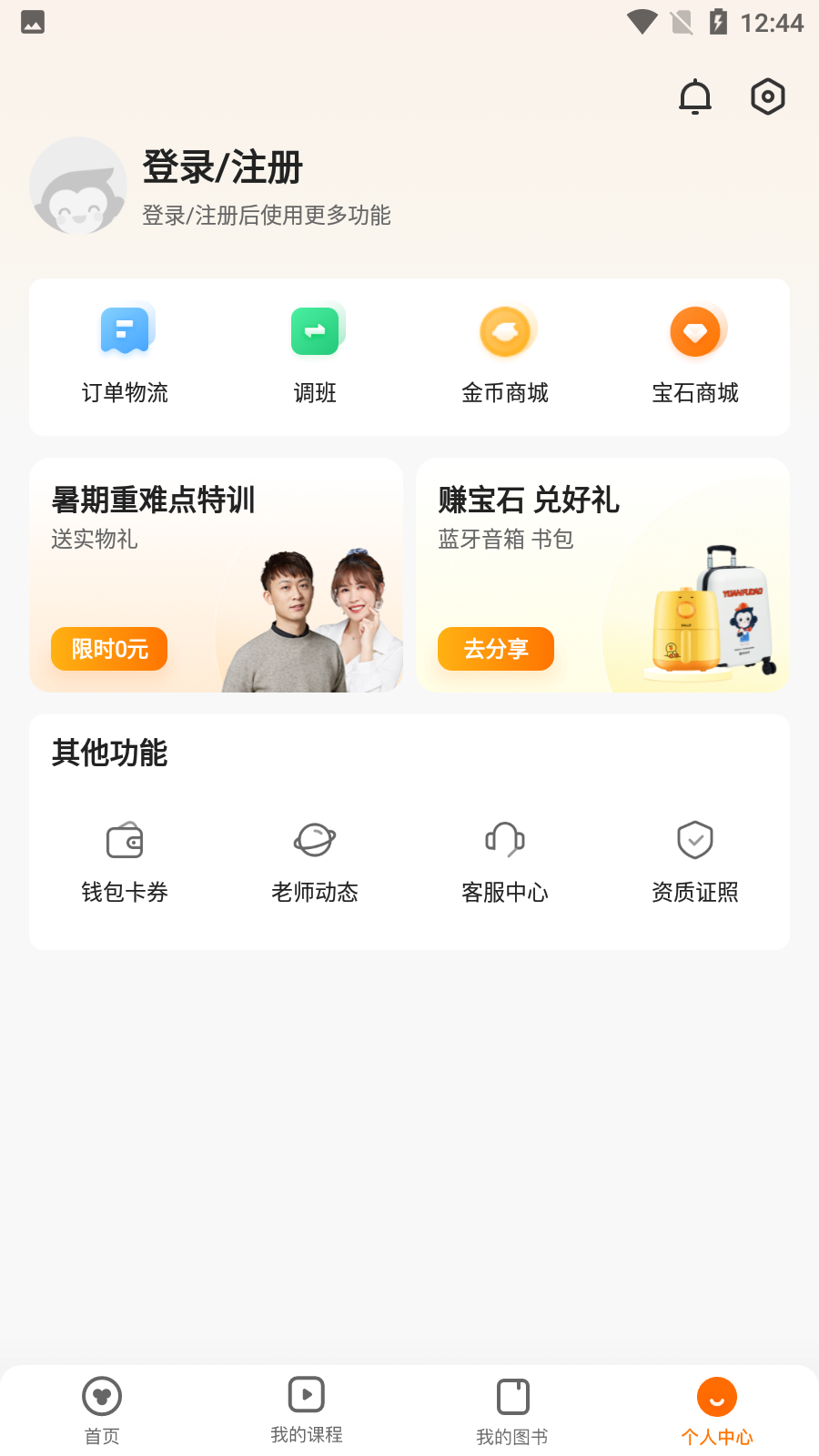The width and height of the screenshot is (819, 1456).
Task: Switch to the 我的课程 tab
Action: [307, 1410]
